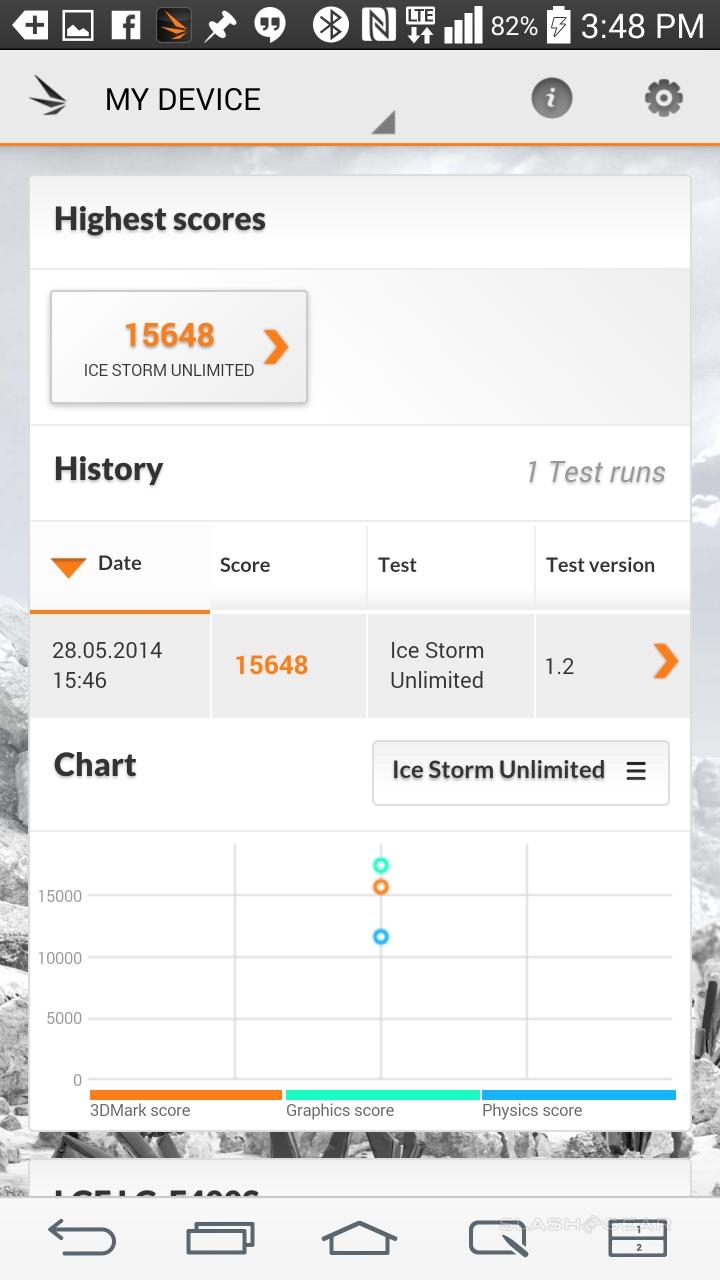Open the Ice Storm Unlimited chart selector
This screenshot has height=1280, width=720.
pyautogui.click(x=520, y=771)
